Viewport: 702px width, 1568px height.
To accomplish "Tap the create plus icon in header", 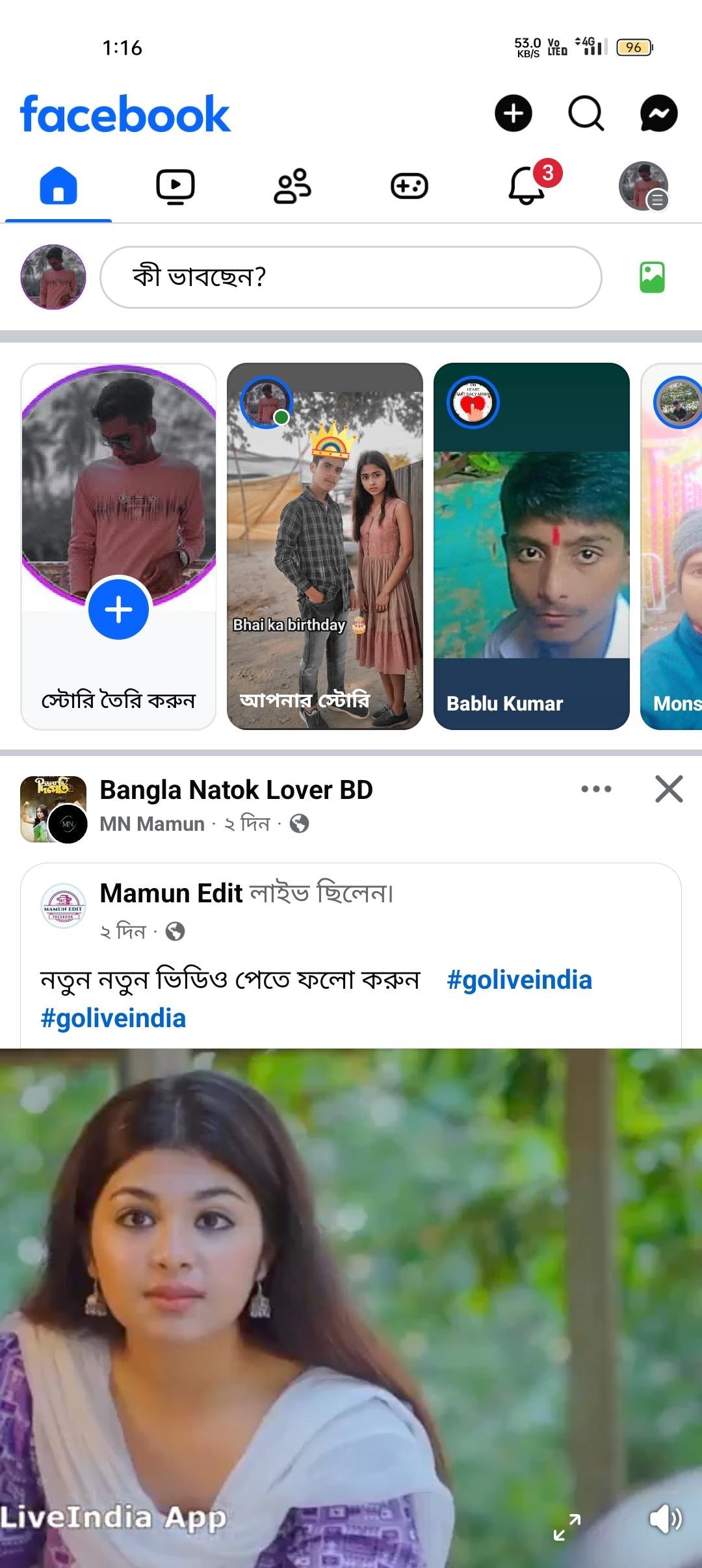I will tap(513, 114).
